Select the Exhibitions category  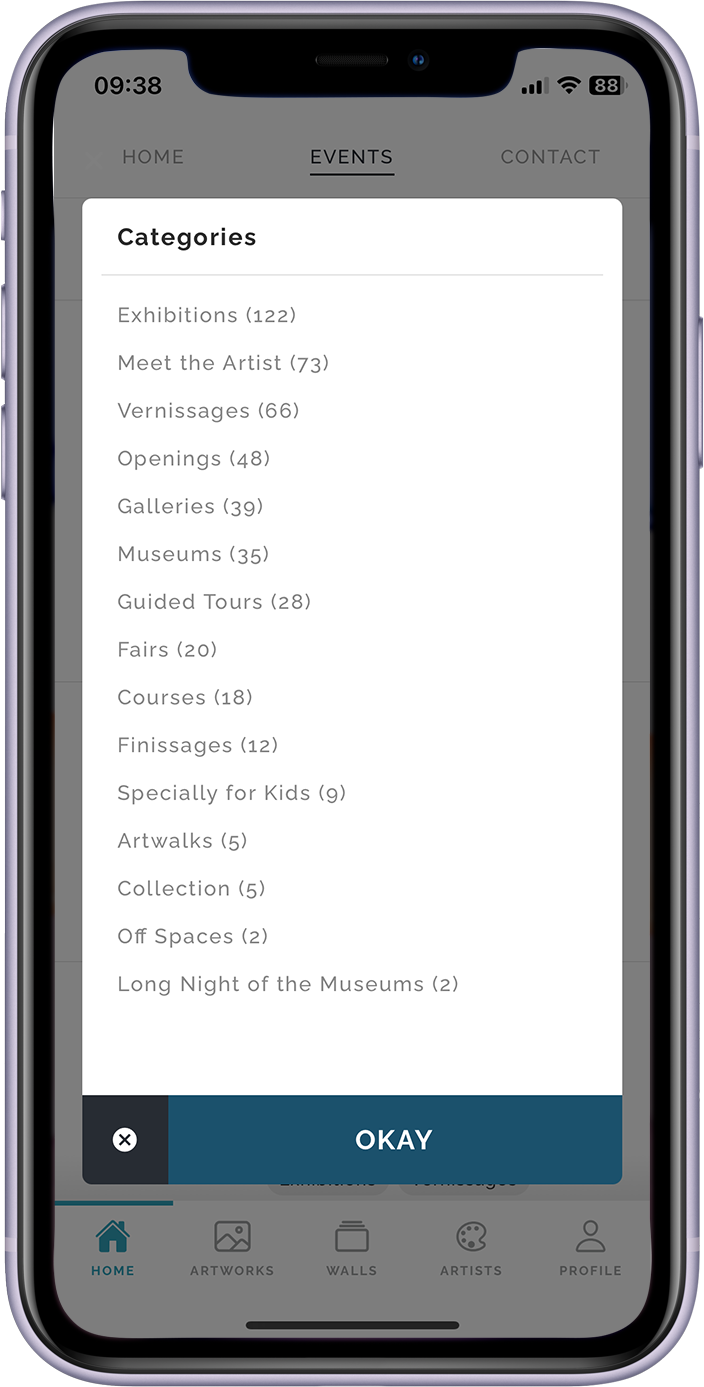click(207, 315)
